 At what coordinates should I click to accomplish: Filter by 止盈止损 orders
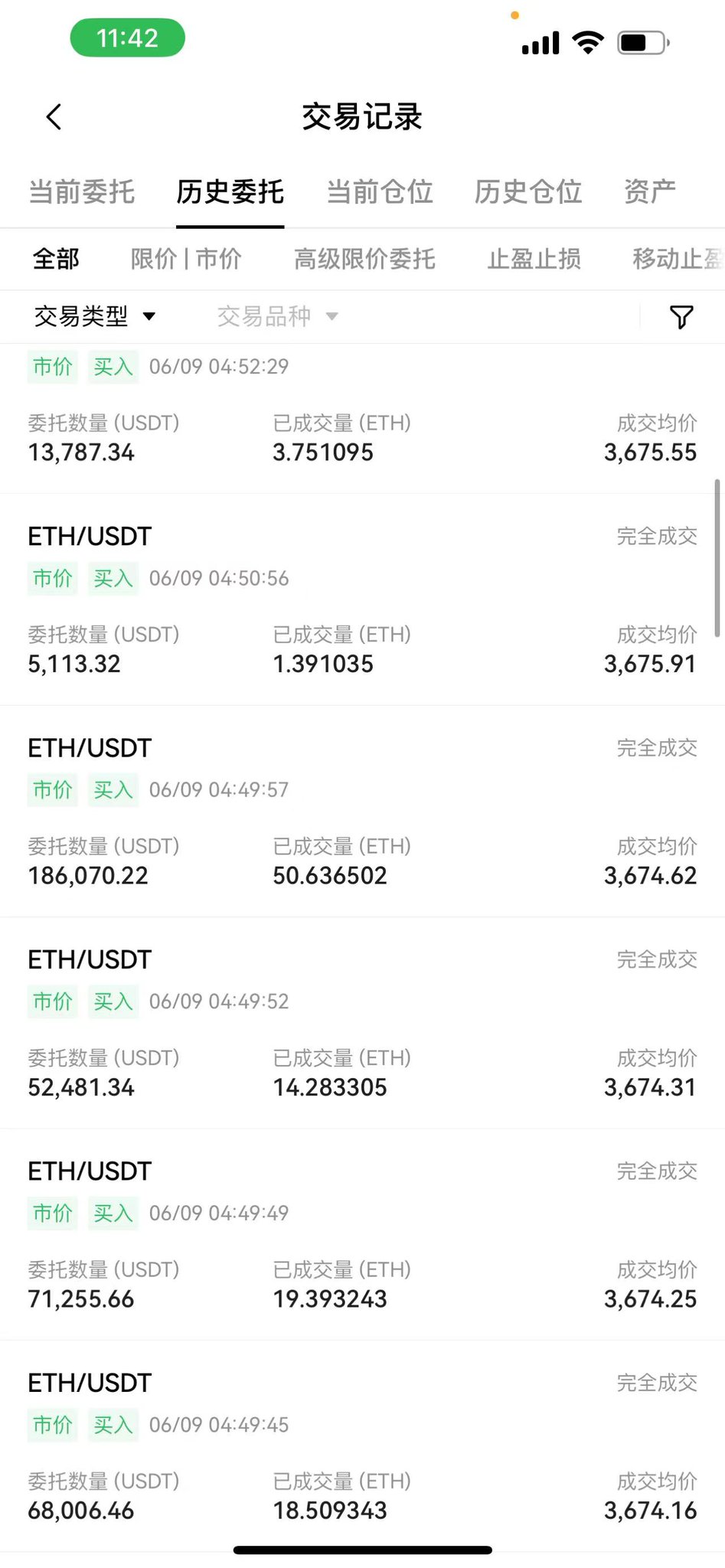534,259
